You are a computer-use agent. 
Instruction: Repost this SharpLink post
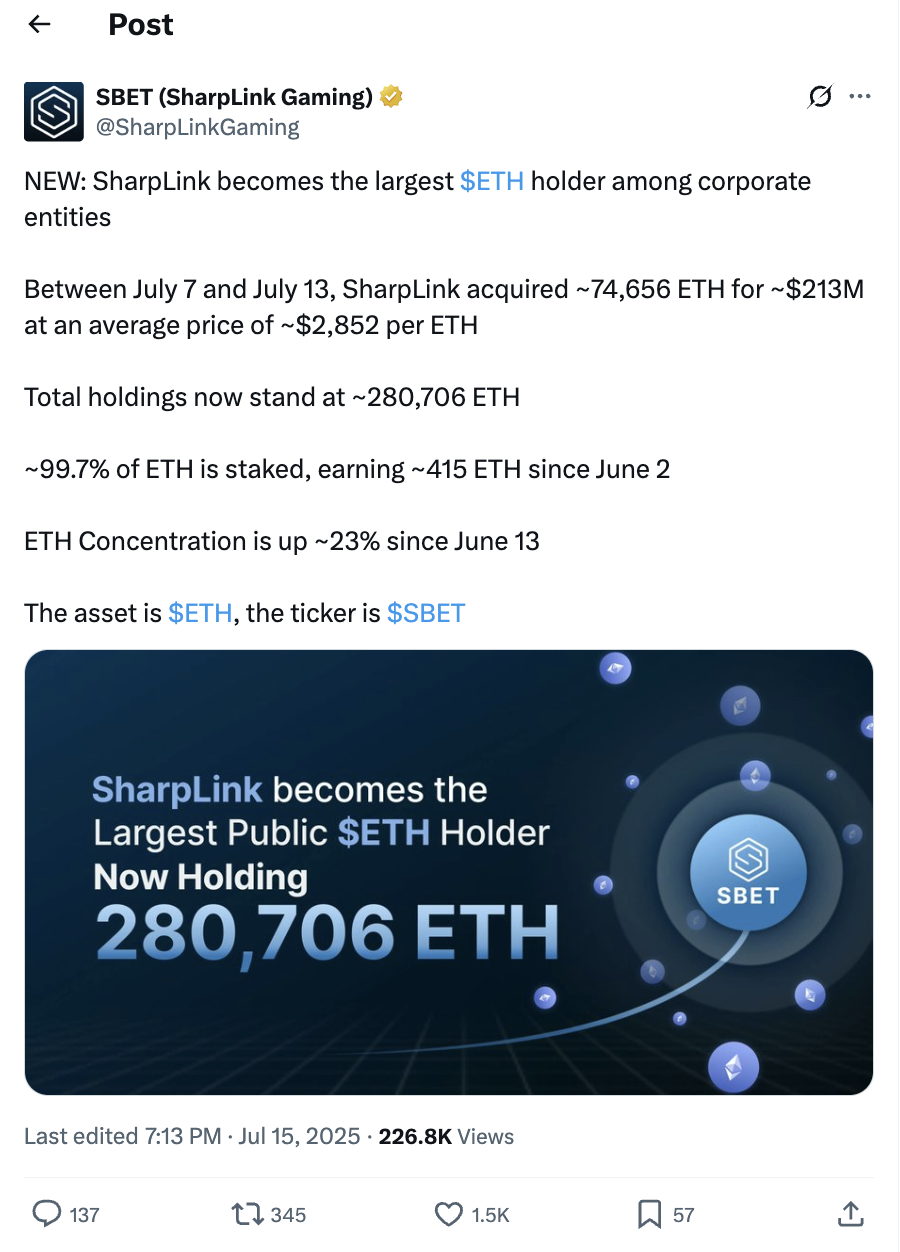[x=247, y=1214]
